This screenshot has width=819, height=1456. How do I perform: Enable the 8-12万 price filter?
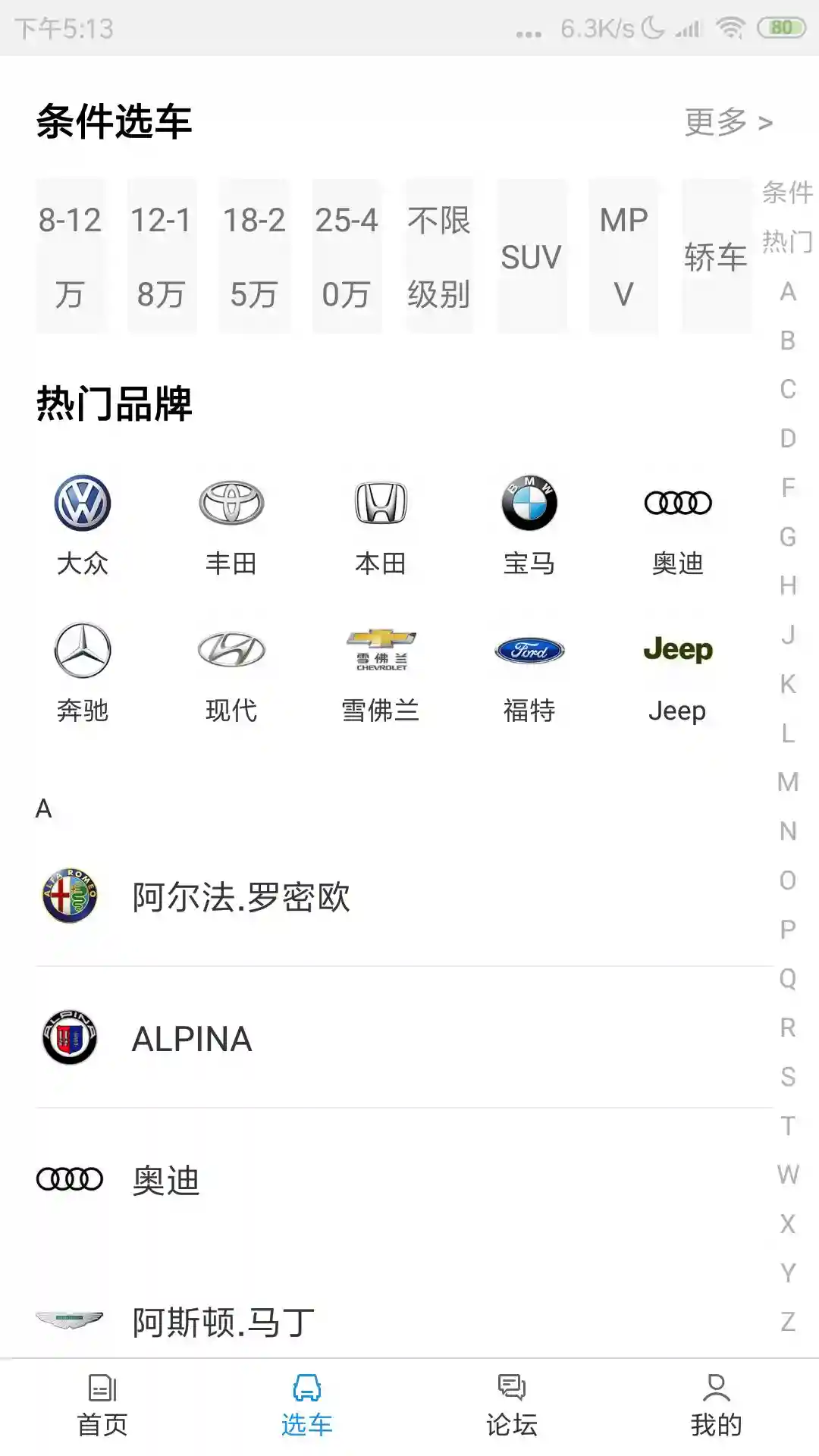(x=71, y=256)
